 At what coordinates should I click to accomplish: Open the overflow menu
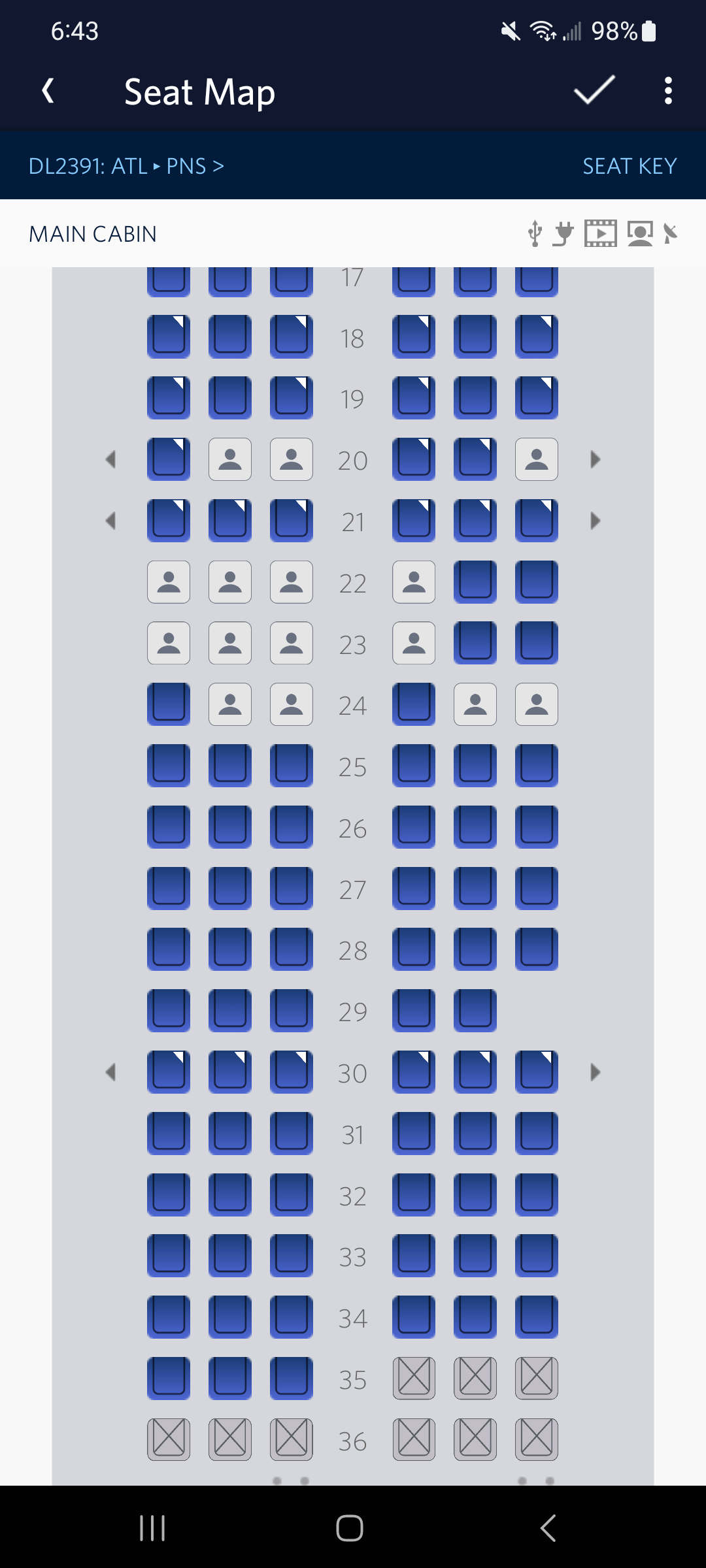667,91
